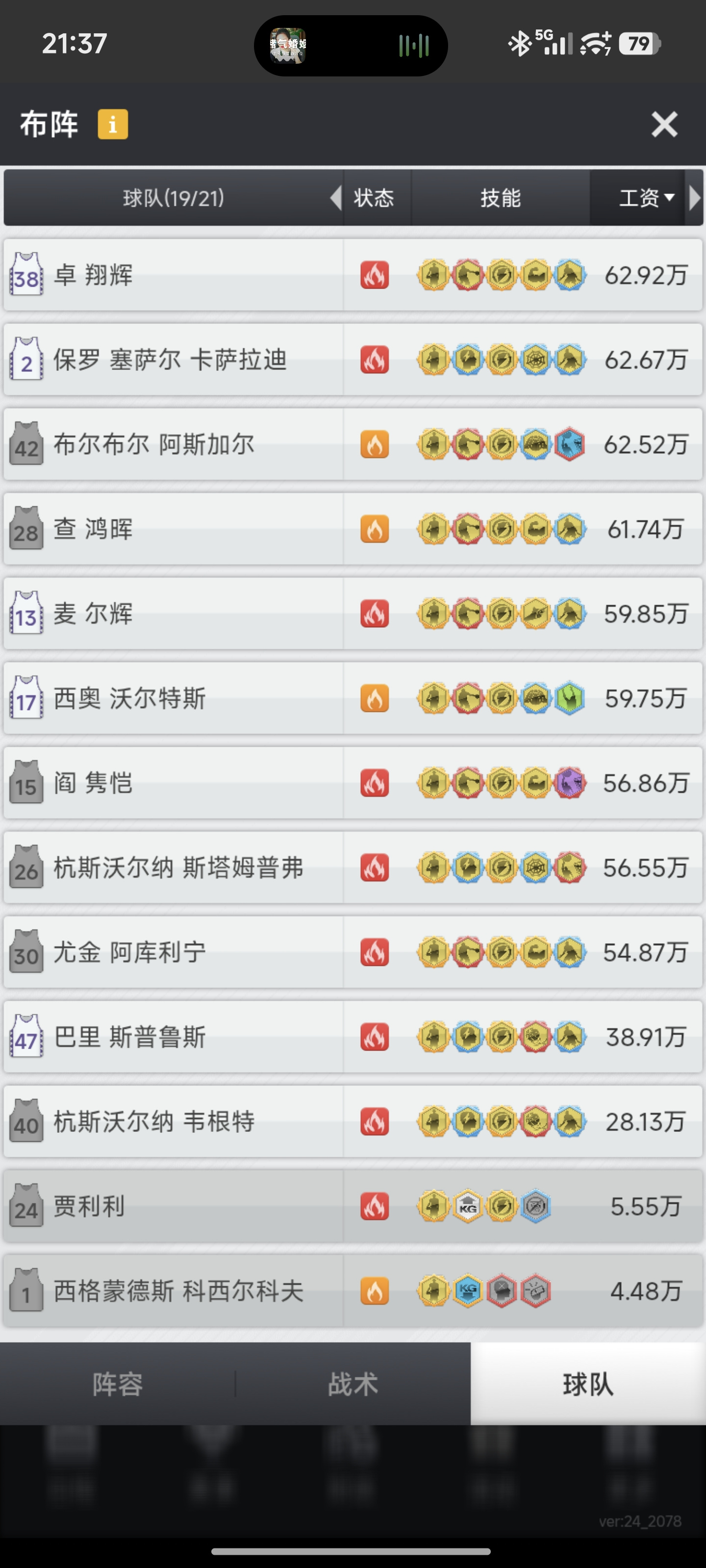Select 尤金 阿库利宁 in the squad list
706x1568 pixels.
click(x=353, y=952)
